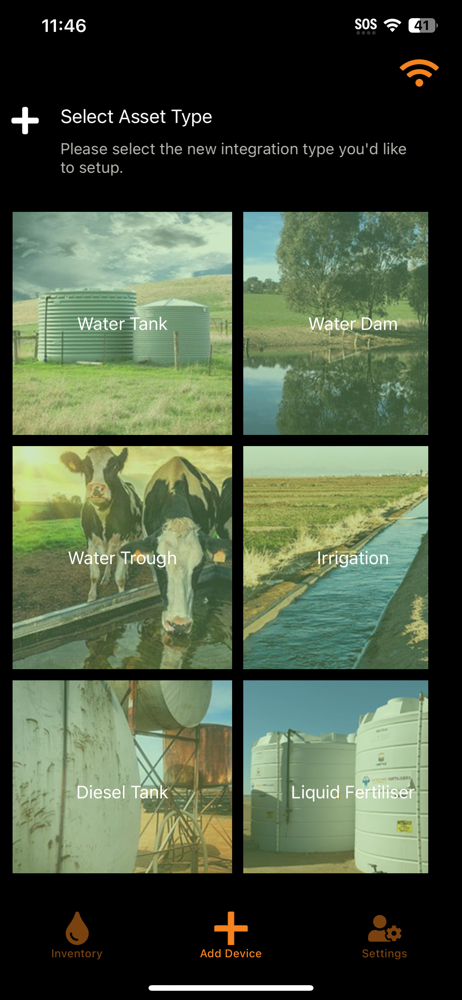Open the Water Trough asset option

coord(122,557)
